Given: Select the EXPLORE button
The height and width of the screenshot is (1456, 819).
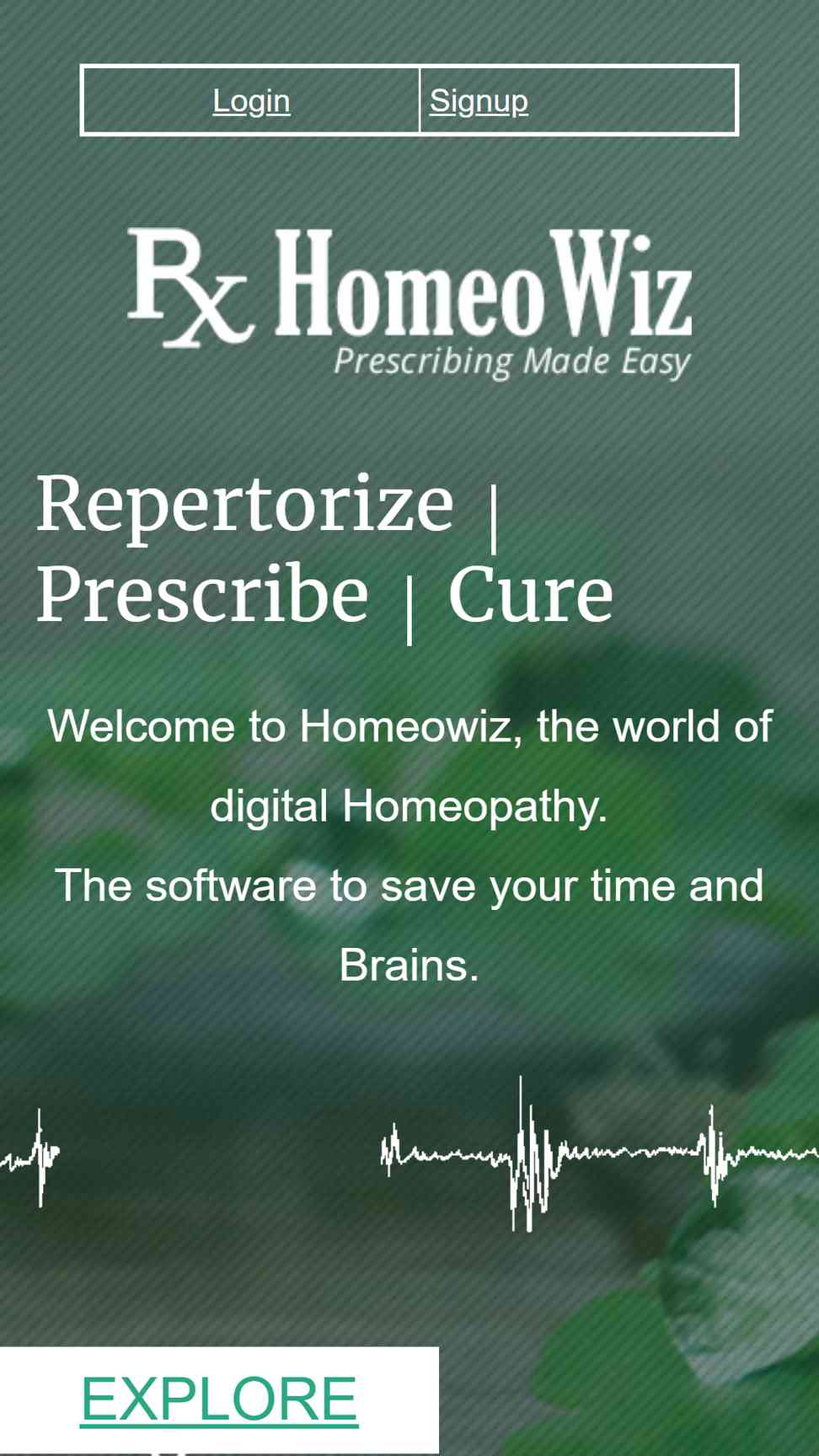Looking at the screenshot, I should [219, 1399].
